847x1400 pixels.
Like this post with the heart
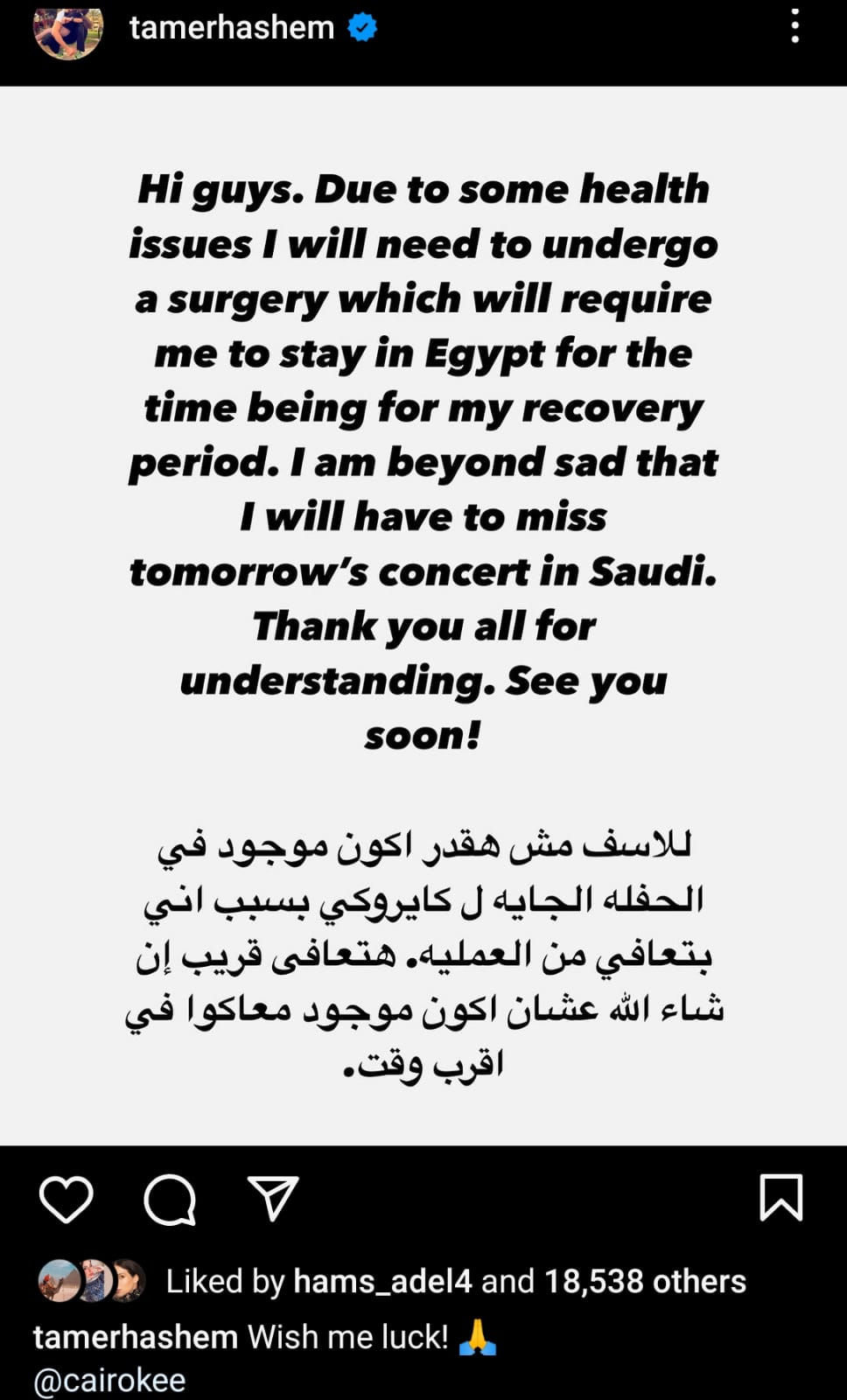click(66, 1199)
